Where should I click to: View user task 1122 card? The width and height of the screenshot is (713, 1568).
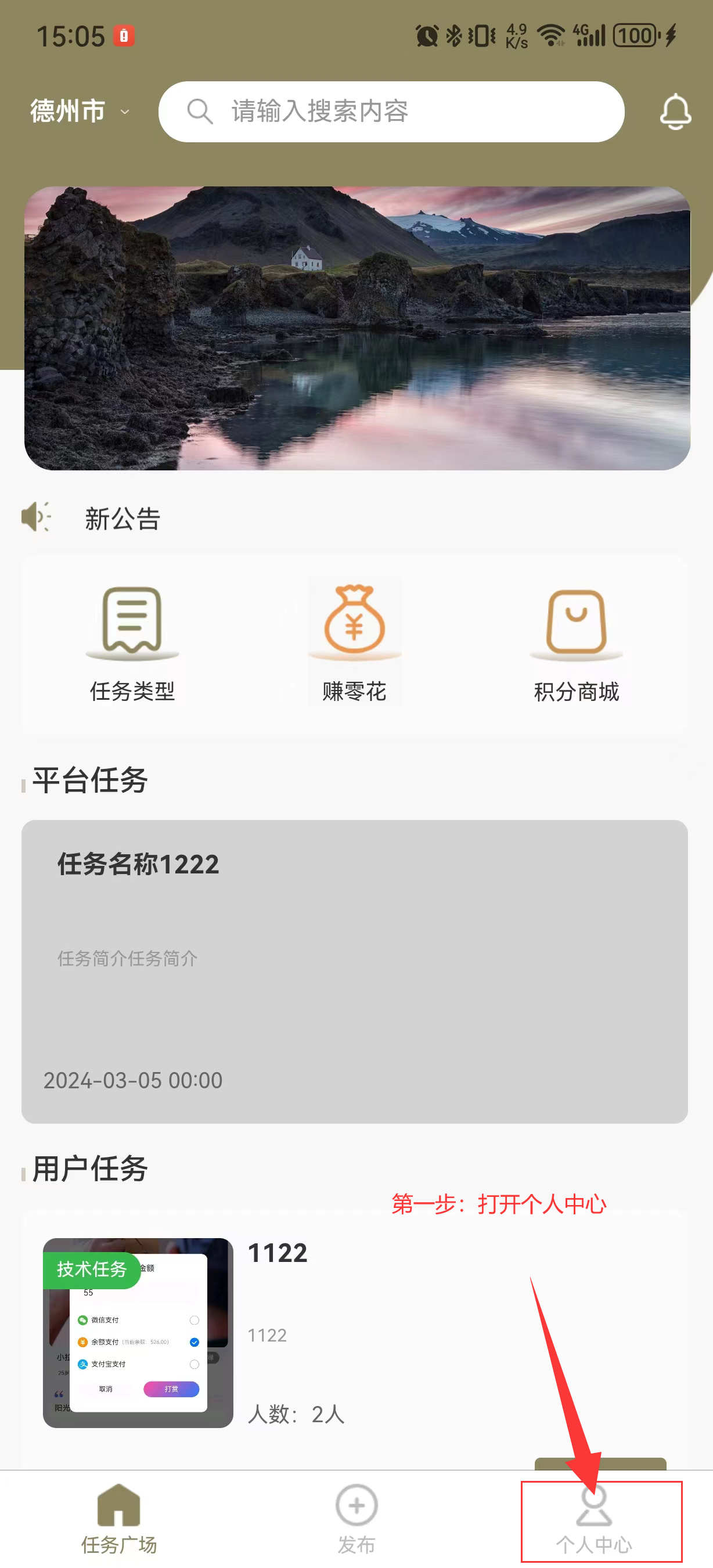pyautogui.click(x=354, y=1333)
